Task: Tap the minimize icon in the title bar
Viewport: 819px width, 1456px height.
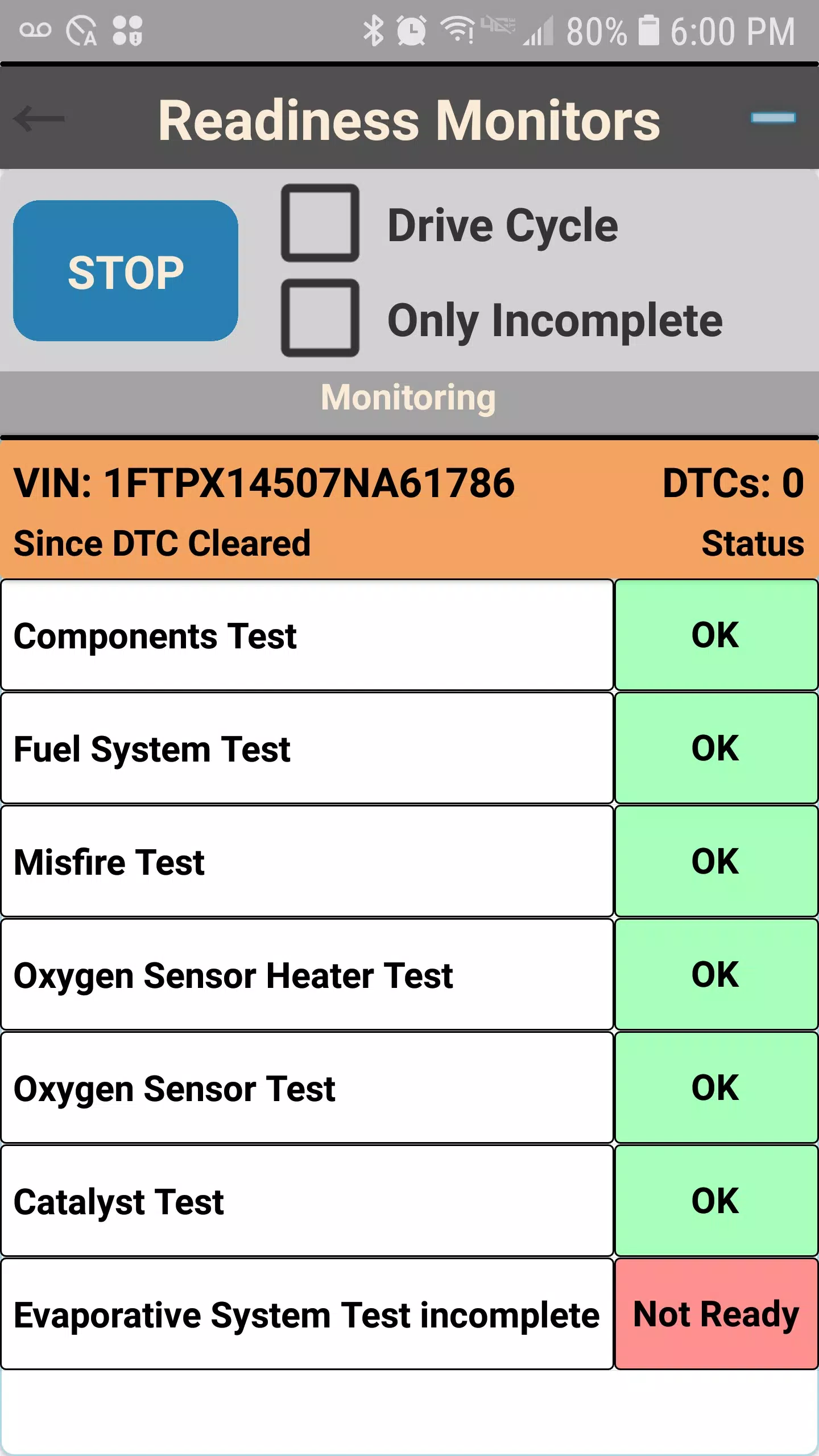Action: click(x=773, y=117)
